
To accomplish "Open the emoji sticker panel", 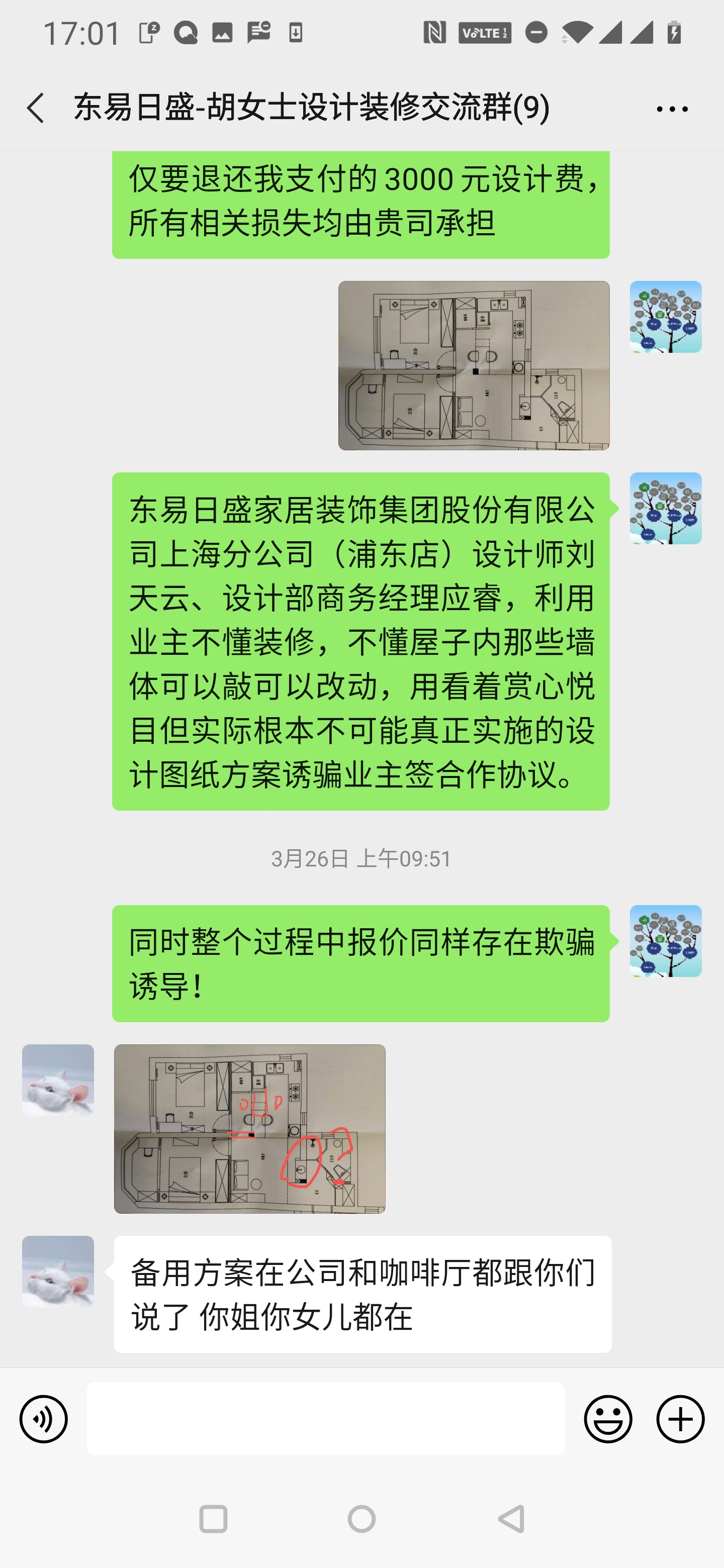I will coord(608,1419).
